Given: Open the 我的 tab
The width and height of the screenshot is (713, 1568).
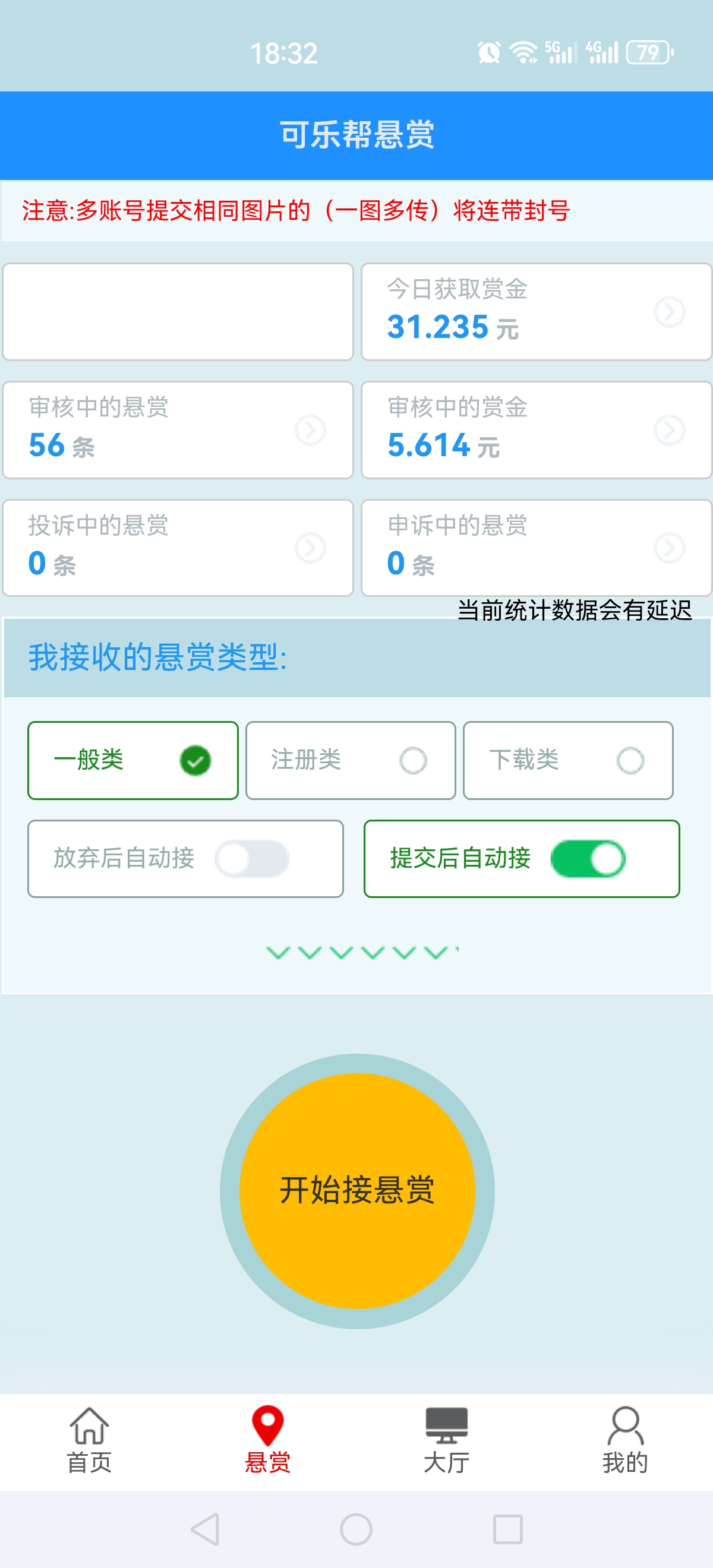Looking at the screenshot, I should 624,1440.
